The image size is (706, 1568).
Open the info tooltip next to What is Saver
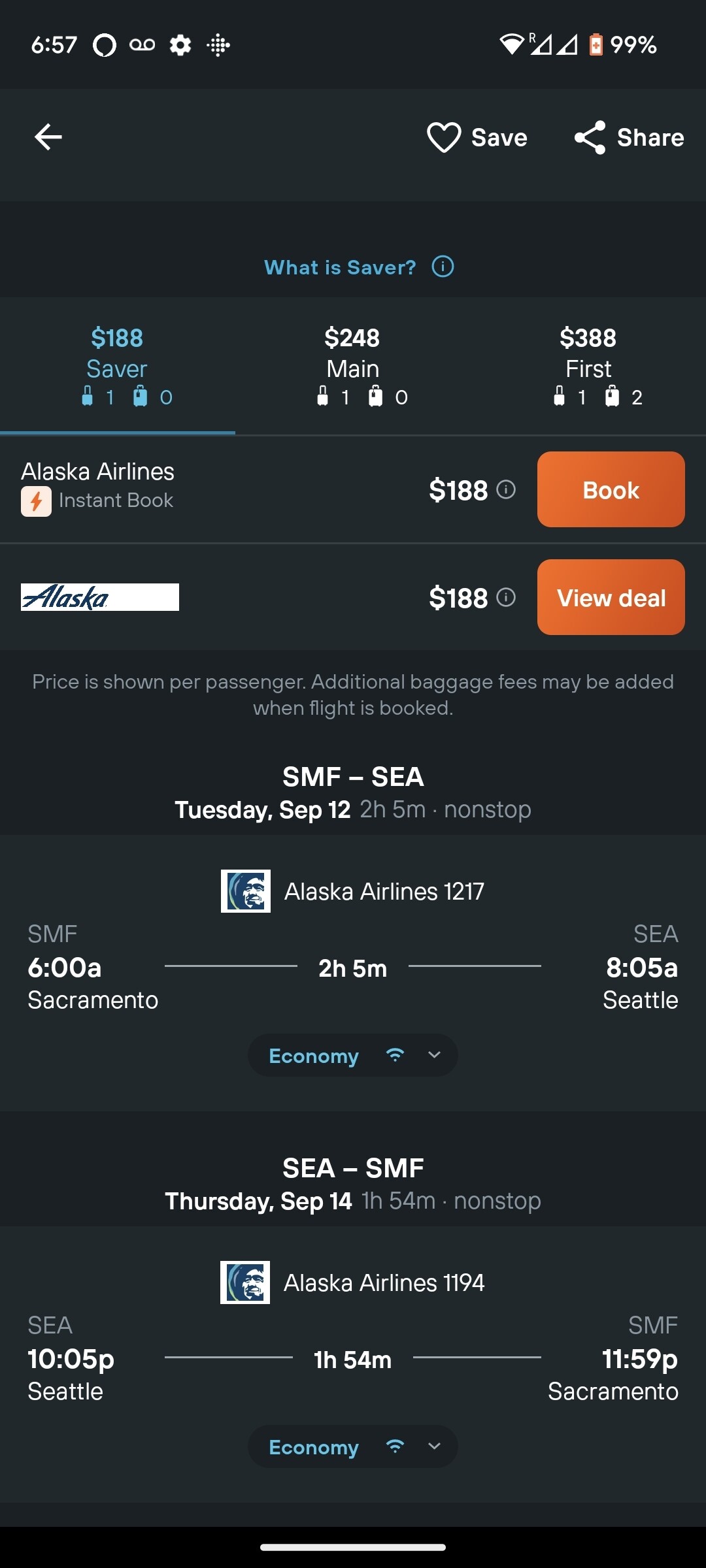point(442,267)
